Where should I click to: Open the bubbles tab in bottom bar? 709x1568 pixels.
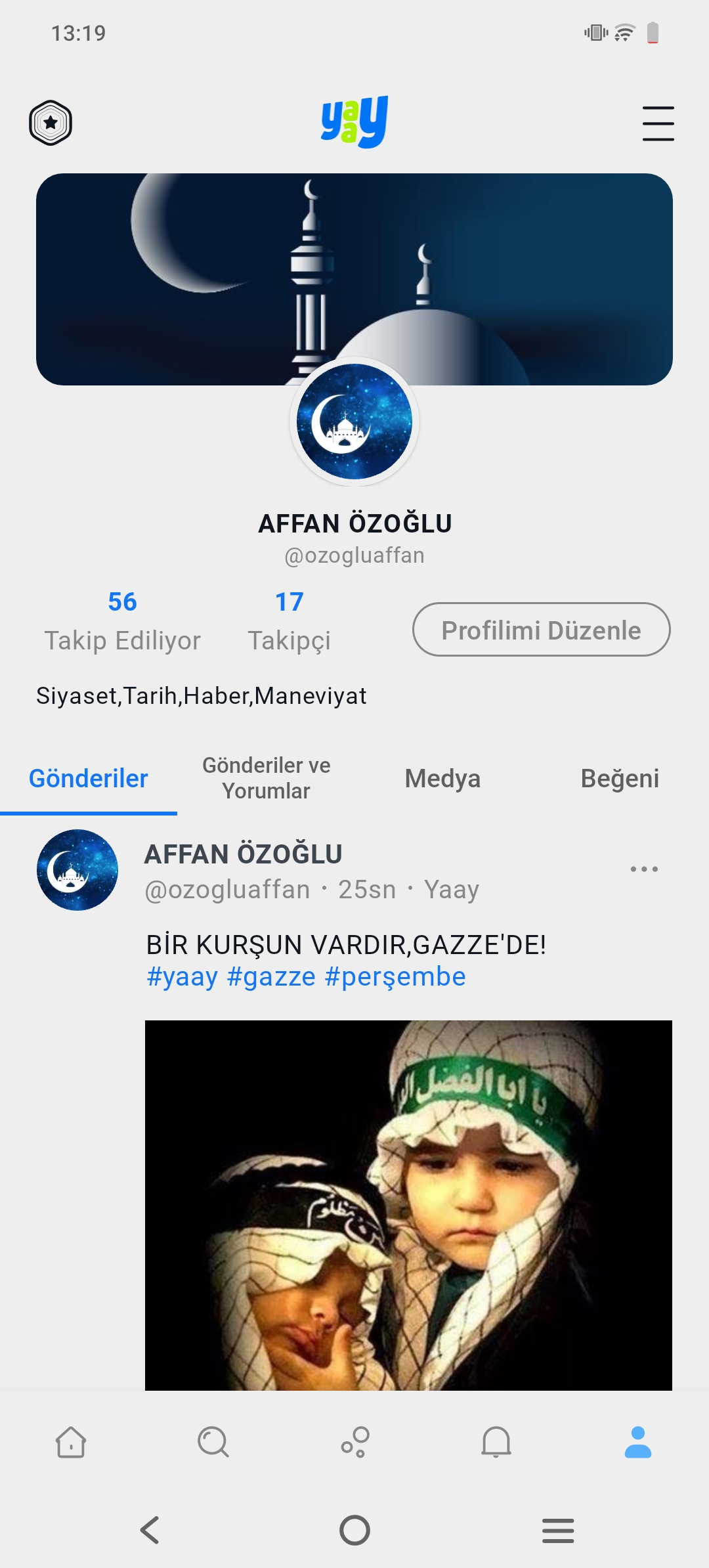pos(355,1442)
